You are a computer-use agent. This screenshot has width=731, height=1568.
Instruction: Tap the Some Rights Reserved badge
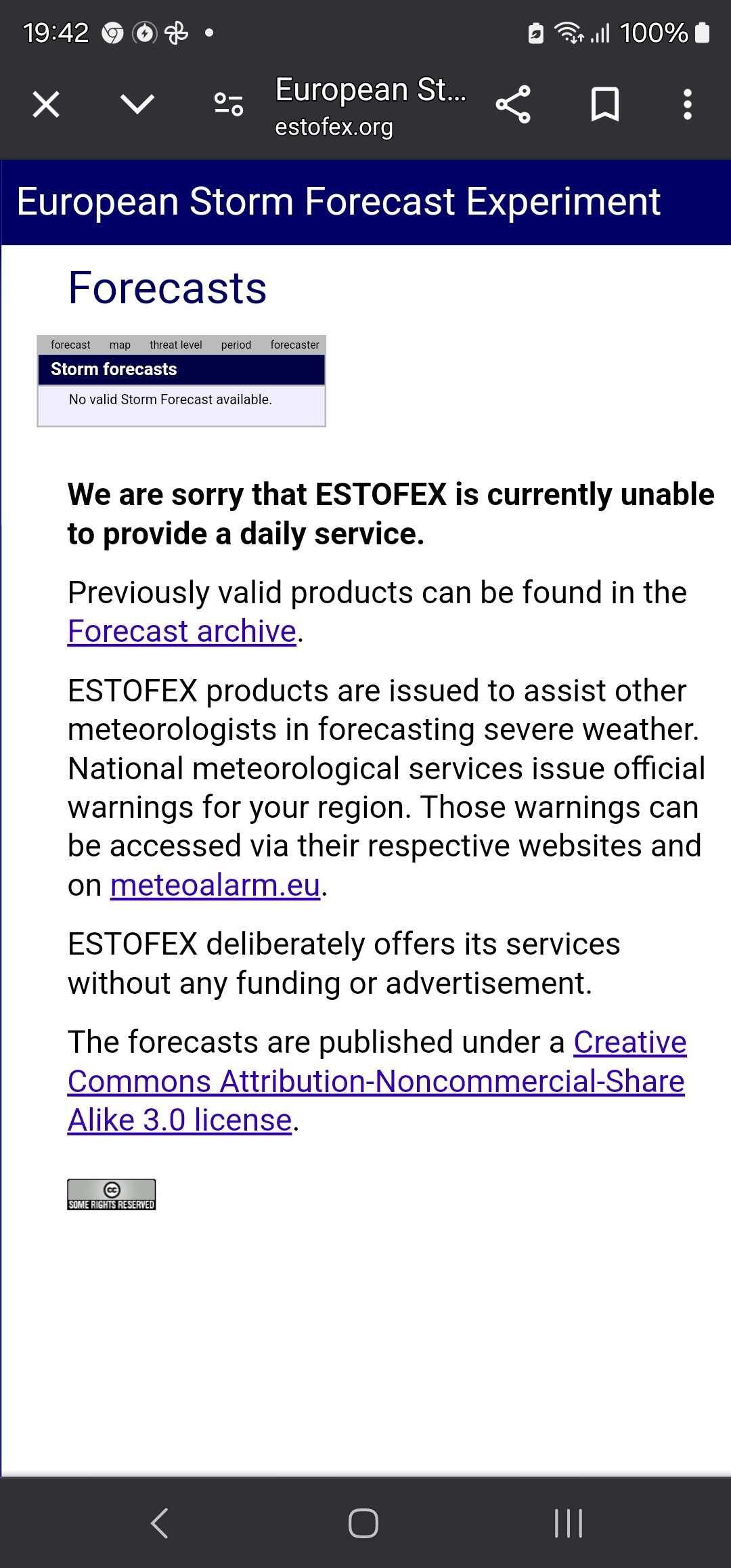112,1195
